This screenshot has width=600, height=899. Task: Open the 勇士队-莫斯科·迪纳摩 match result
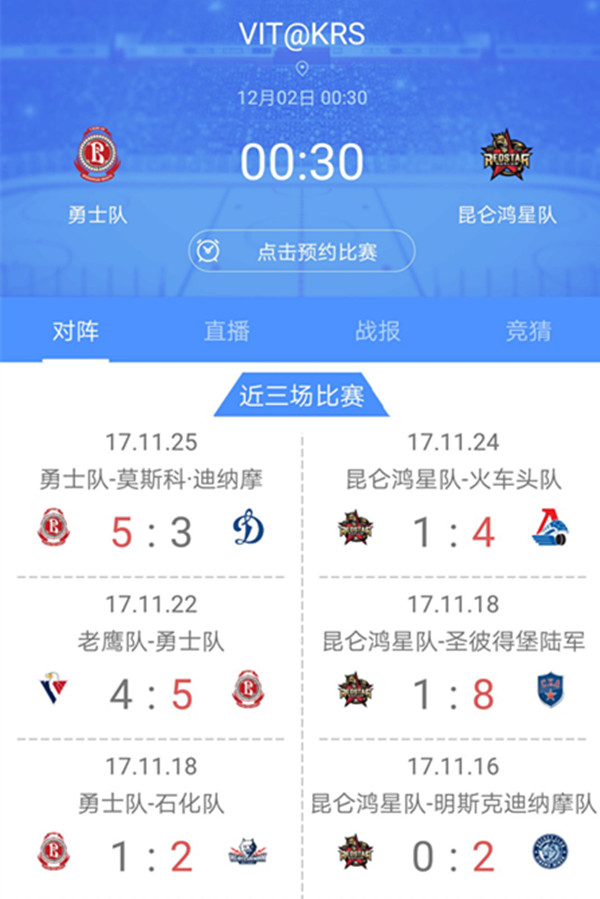(x=151, y=505)
